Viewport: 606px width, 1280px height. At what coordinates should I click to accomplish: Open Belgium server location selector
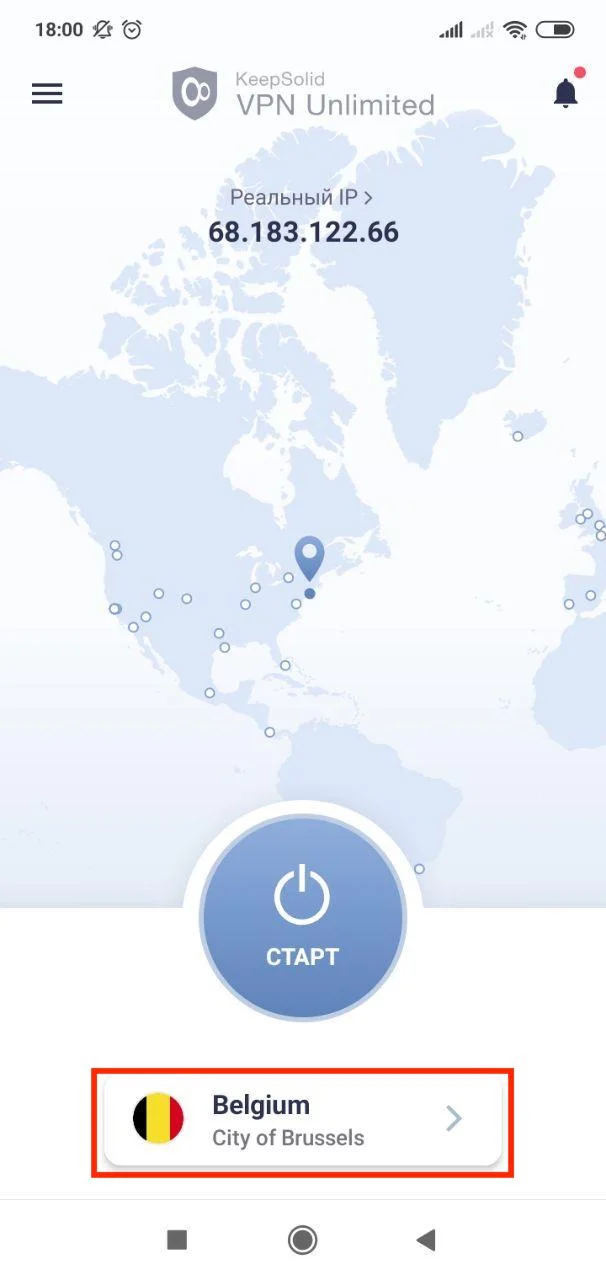click(x=302, y=1121)
